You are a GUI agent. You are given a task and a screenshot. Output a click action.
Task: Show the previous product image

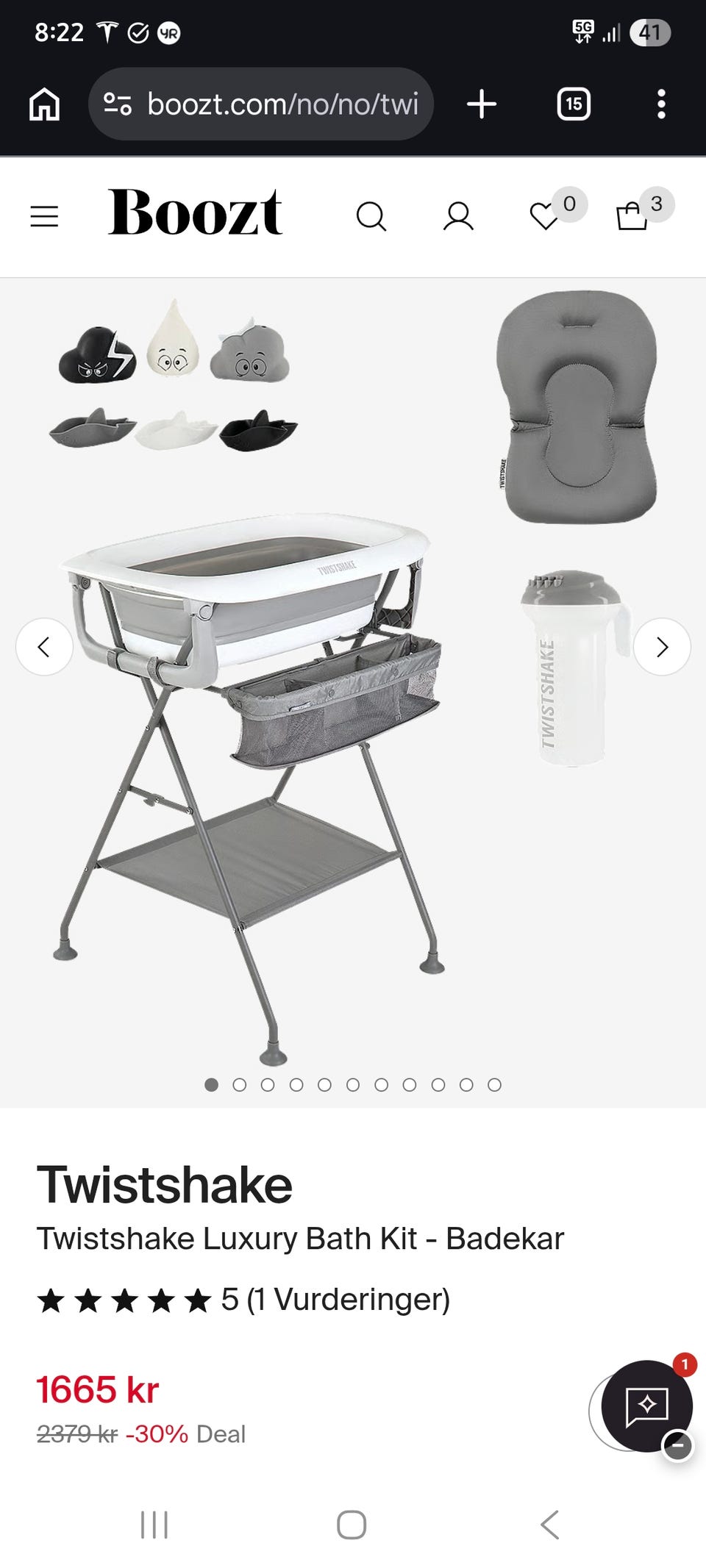44,647
